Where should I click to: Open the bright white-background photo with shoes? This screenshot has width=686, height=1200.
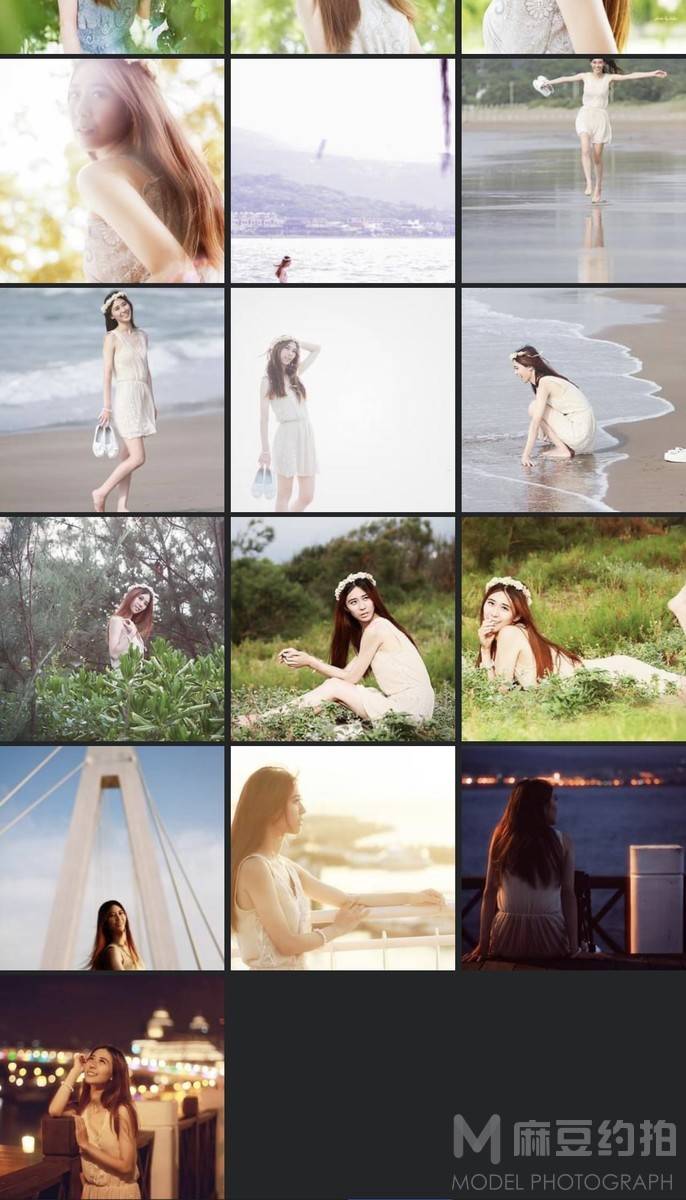pos(342,400)
